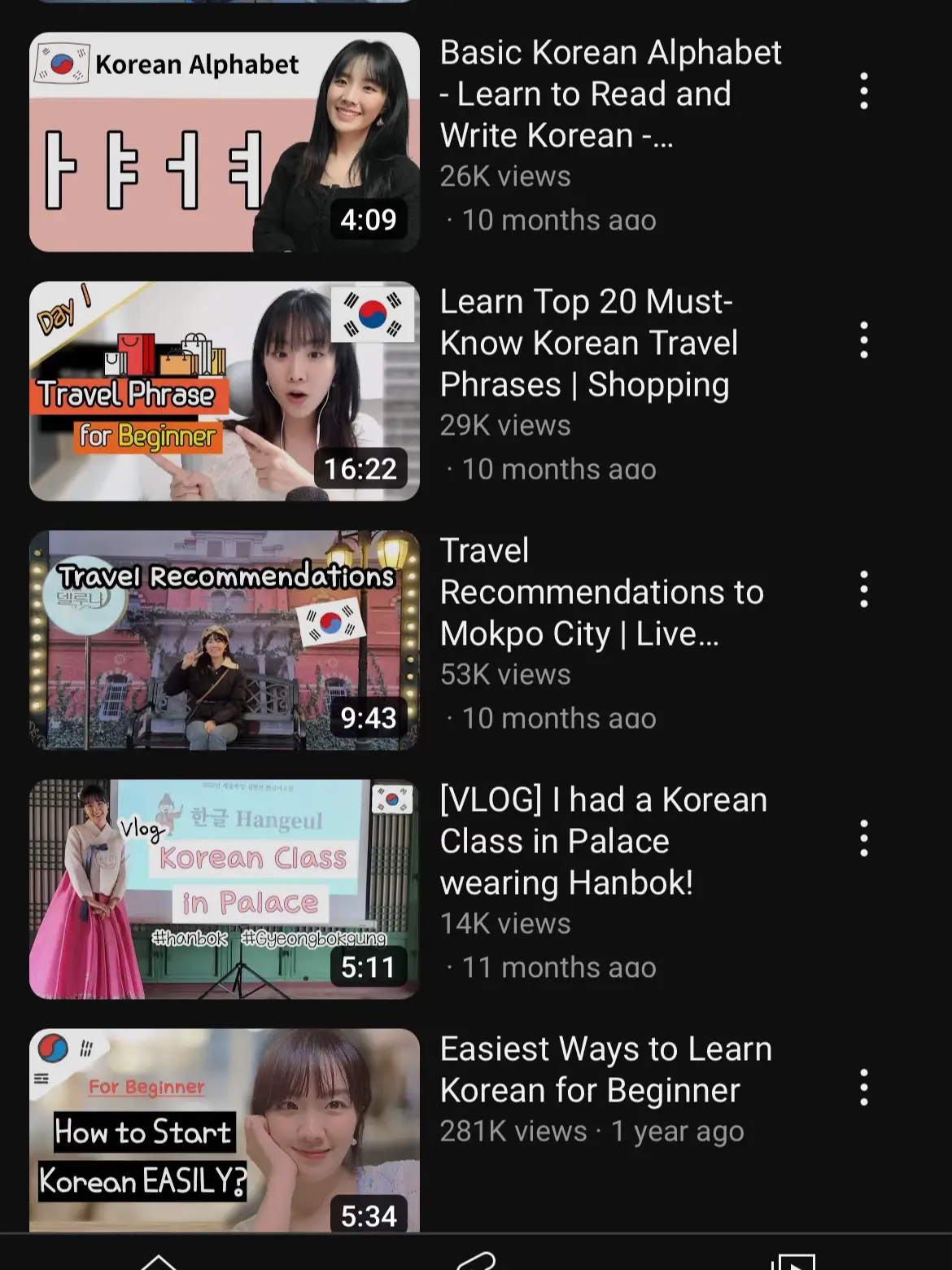Open options for Basic Korean Alphabet video
This screenshot has width=952, height=1270.
click(x=863, y=91)
